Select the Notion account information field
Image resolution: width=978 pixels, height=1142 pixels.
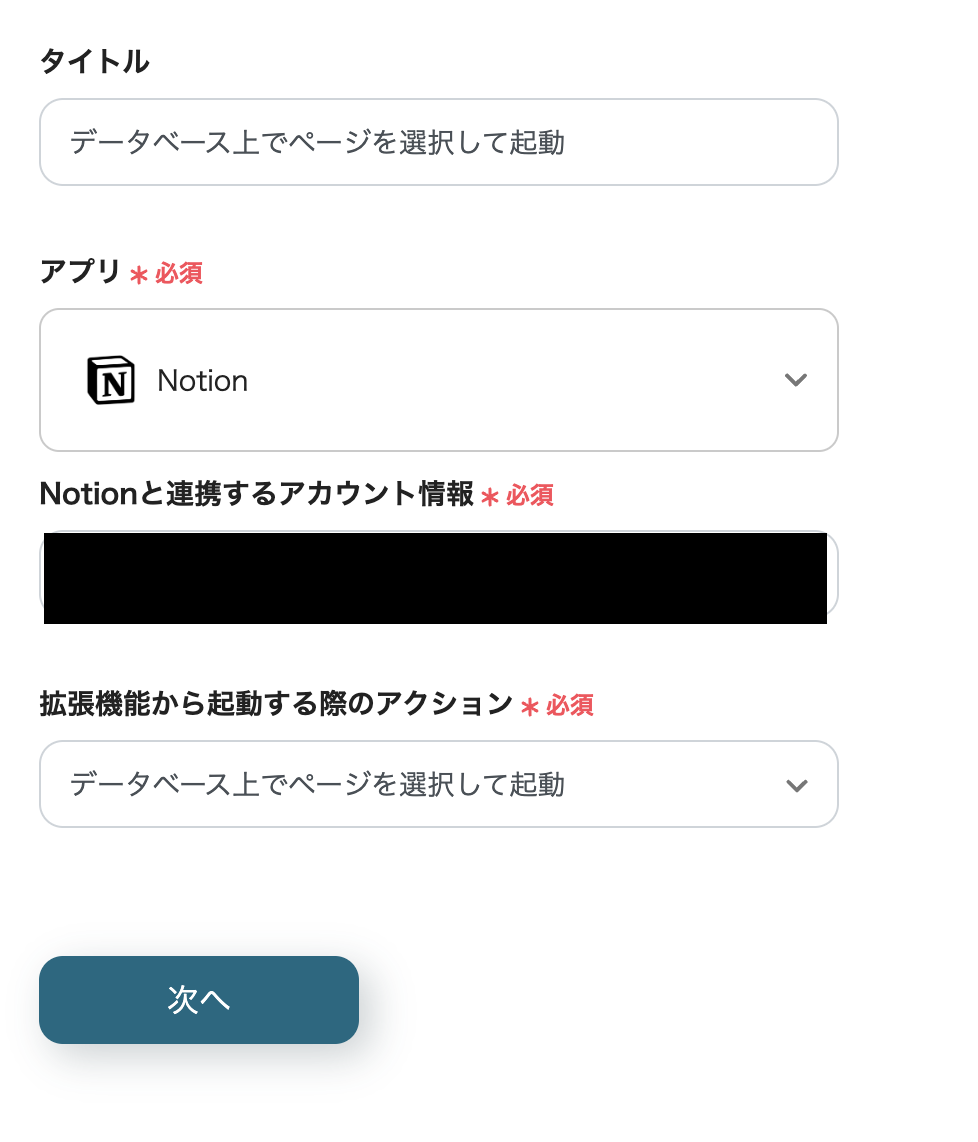coord(438,576)
